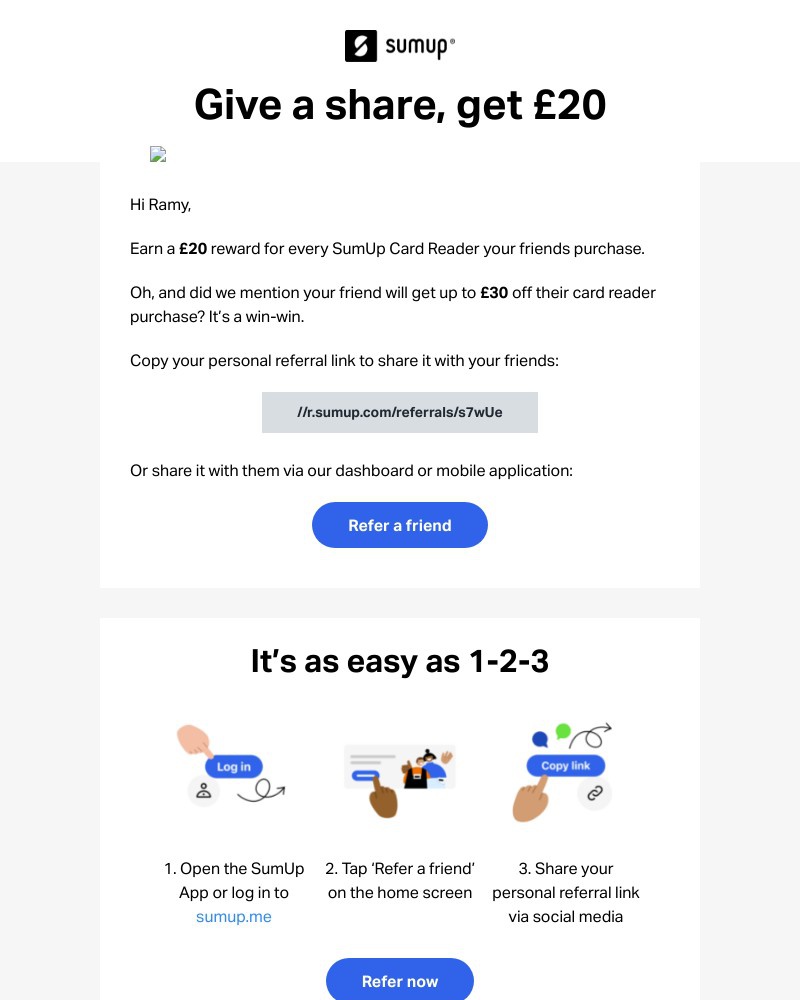This screenshot has height=1000, width=800.
Task: Open the sumup.me link in step 1
Action: [x=233, y=916]
